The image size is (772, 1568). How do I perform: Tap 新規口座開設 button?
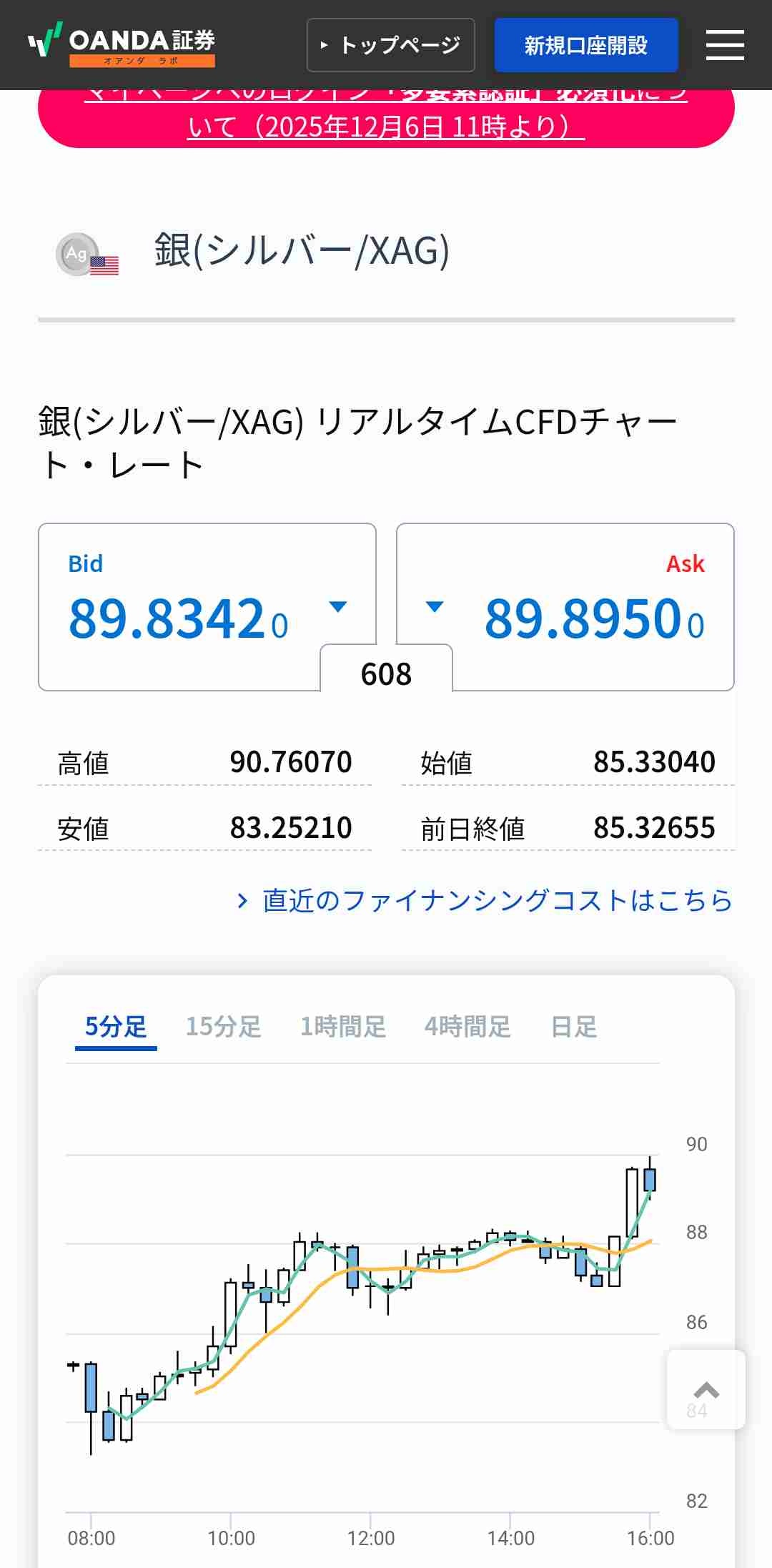coord(585,45)
